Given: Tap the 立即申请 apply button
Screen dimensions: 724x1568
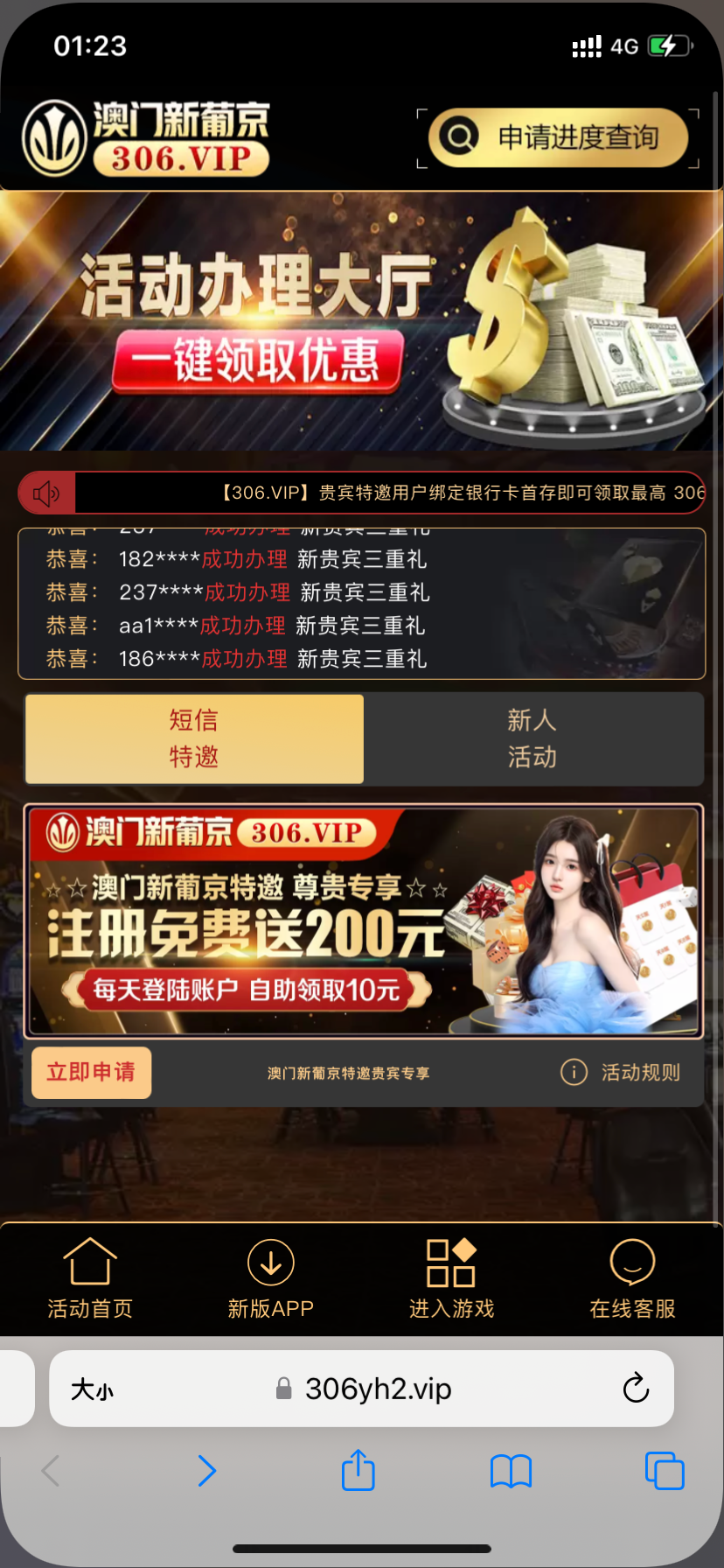Looking at the screenshot, I should pyautogui.click(x=91, y=1072).
